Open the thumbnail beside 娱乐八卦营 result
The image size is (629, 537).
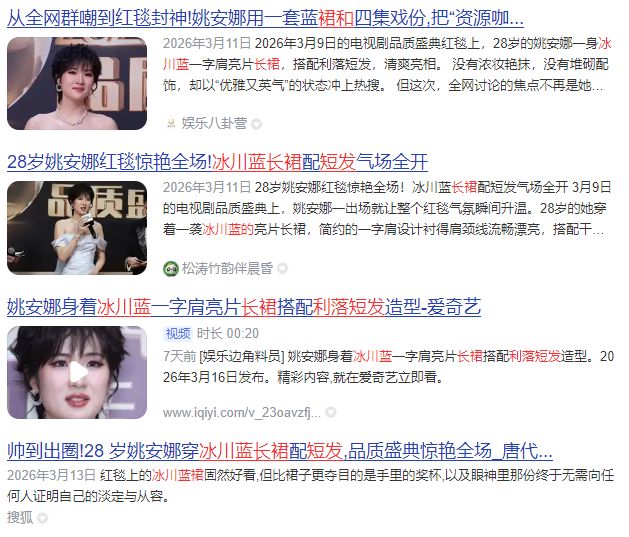[76, 83]
